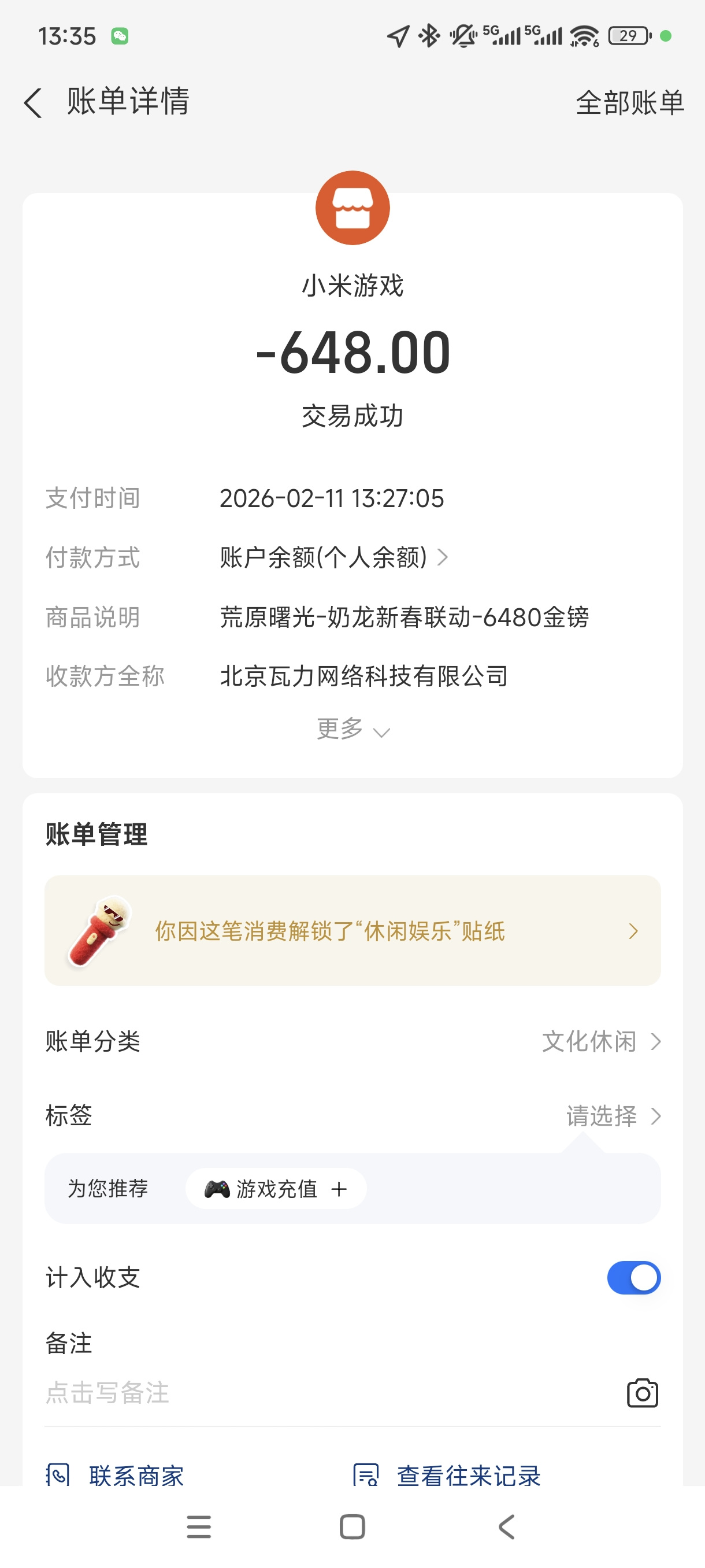Open 全部账单 in the top bar
This screenshot has height=1568, width=705.
pyautogui.click(x=630, y=102)
